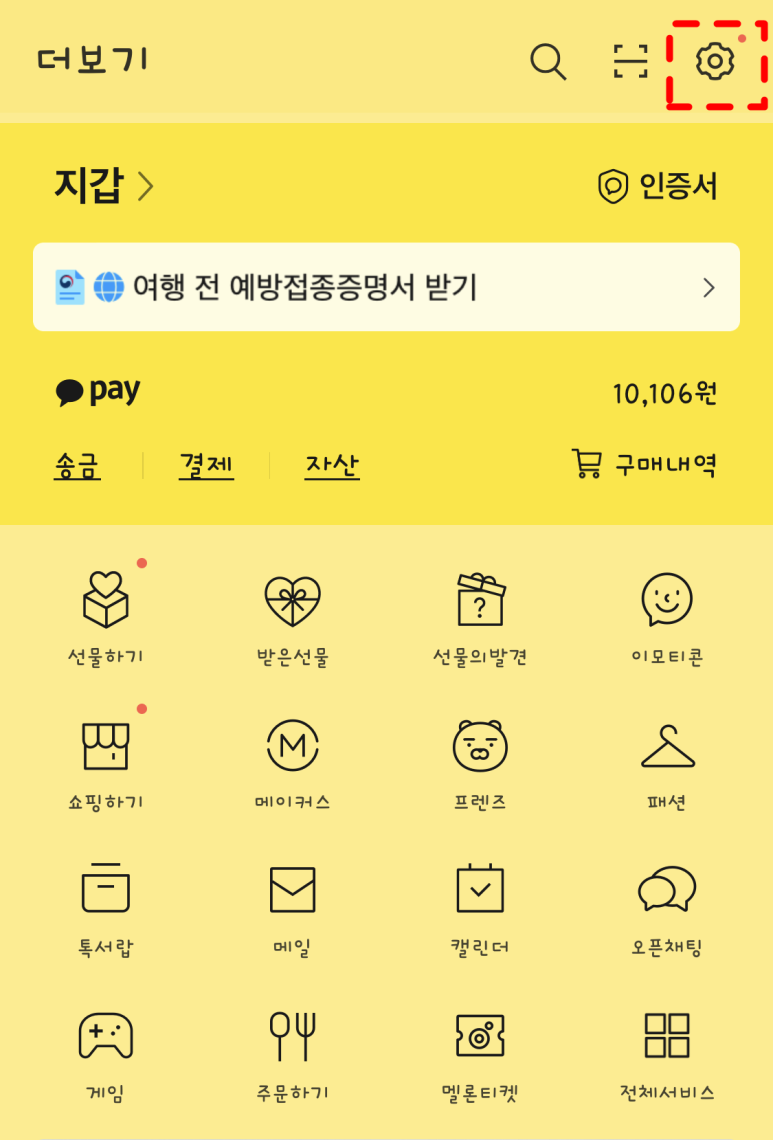View 받은선물 received gifts
The width and height of the screenshot is (773, 1140).
click(292, 617)
